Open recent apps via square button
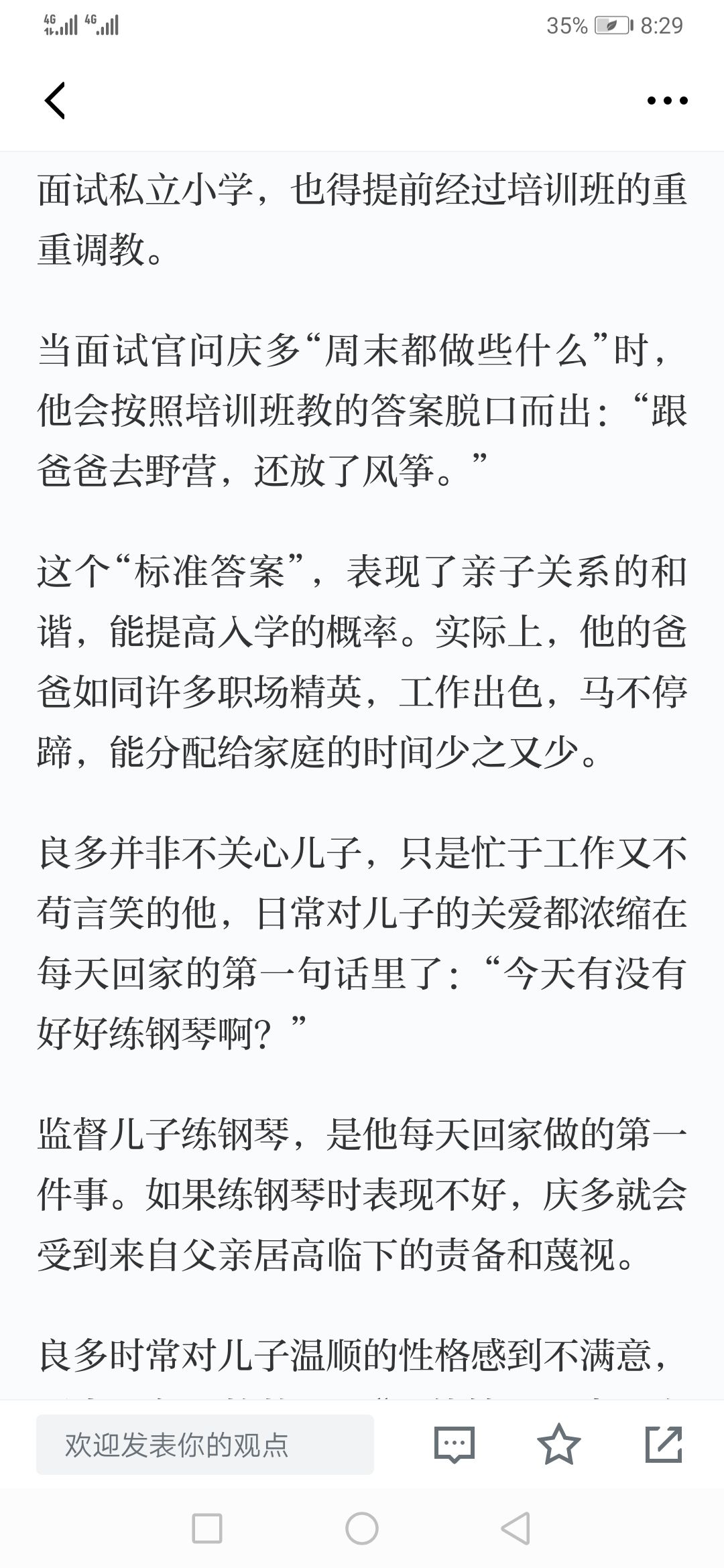Viewport: 724px width, 1568px height. coord(207,1529)
